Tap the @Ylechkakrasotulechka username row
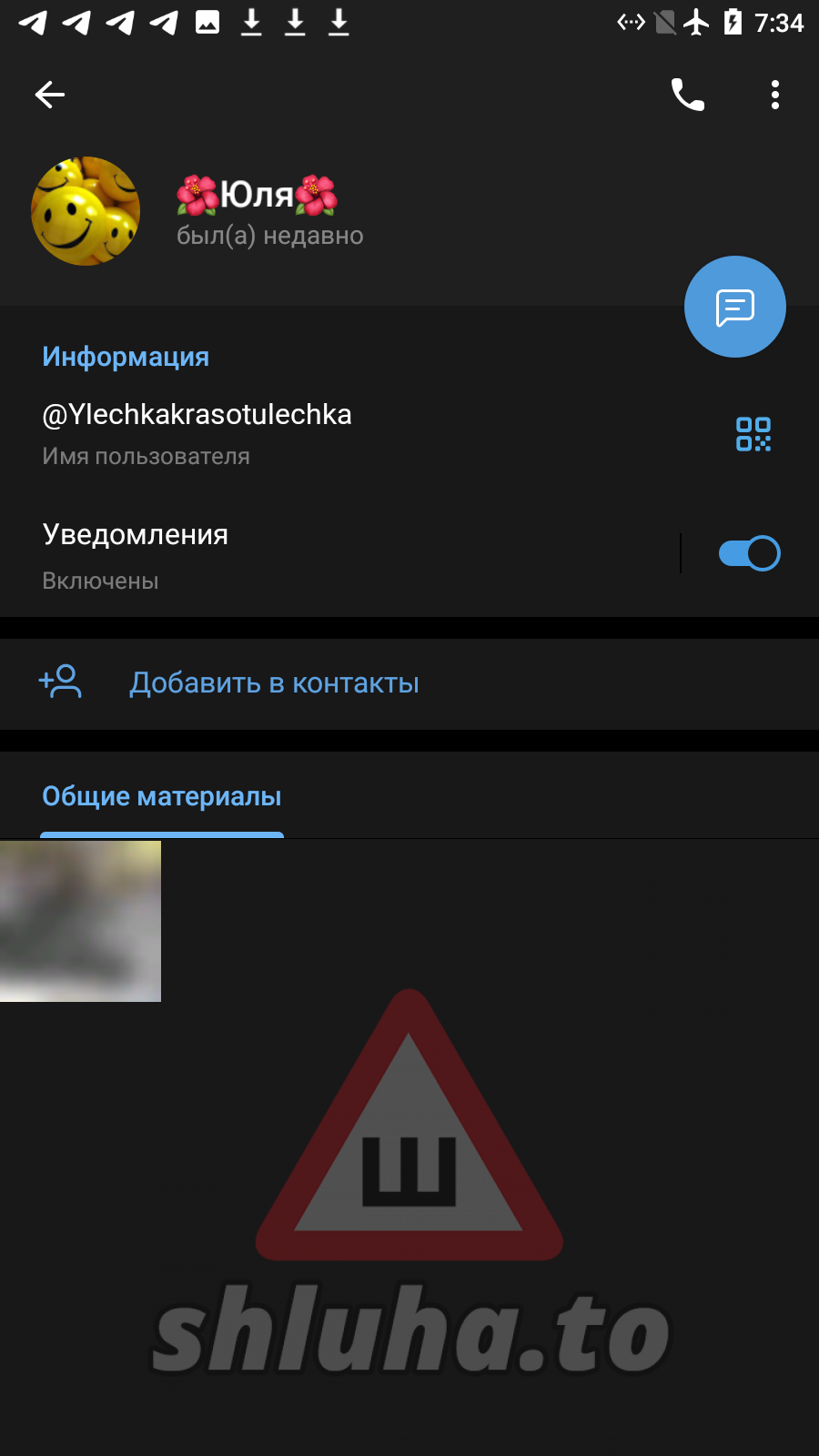Screen dimensions: 819x1456 273,432
